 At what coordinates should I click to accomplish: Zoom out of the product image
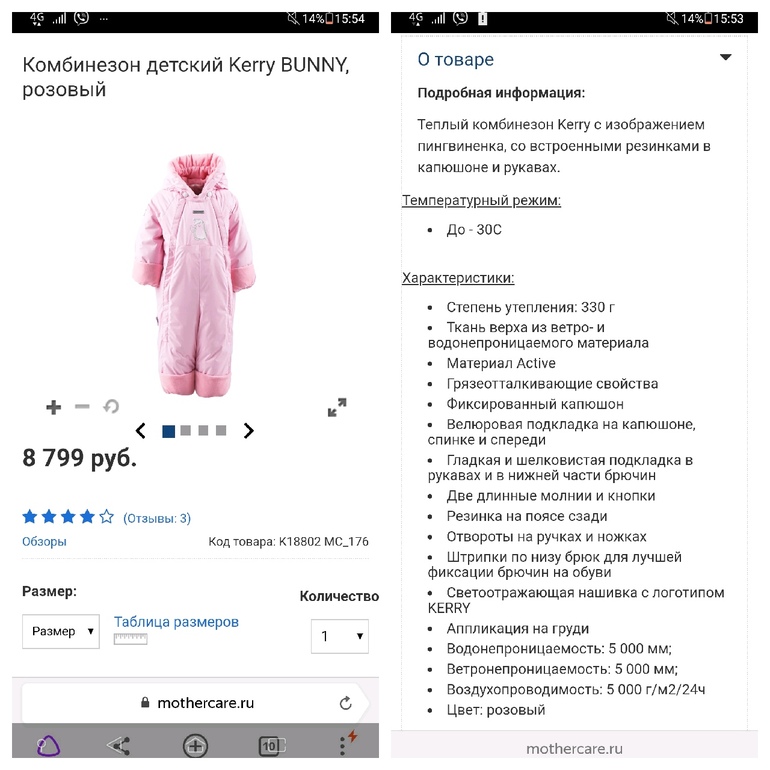click(82, 407)
